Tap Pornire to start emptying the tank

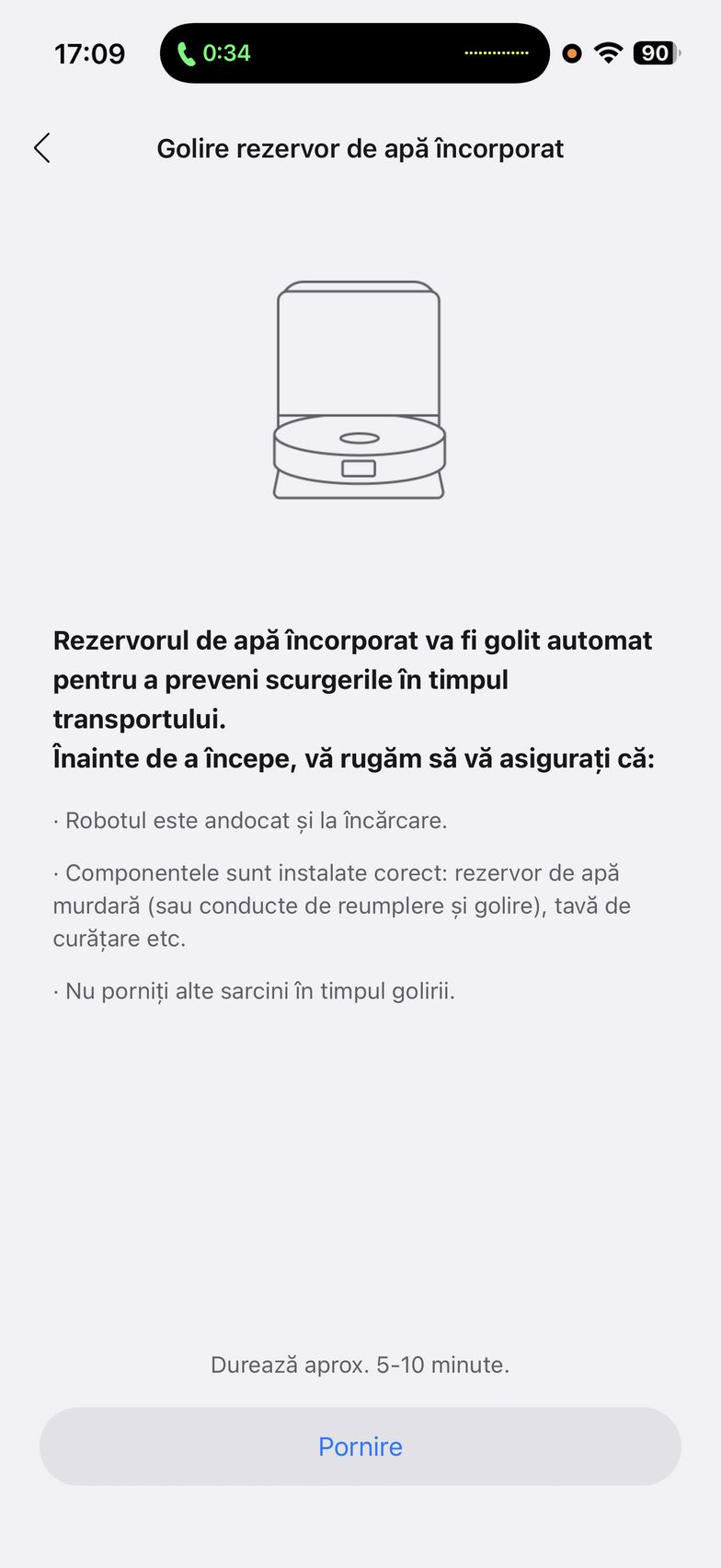(x=360, y=1447)
